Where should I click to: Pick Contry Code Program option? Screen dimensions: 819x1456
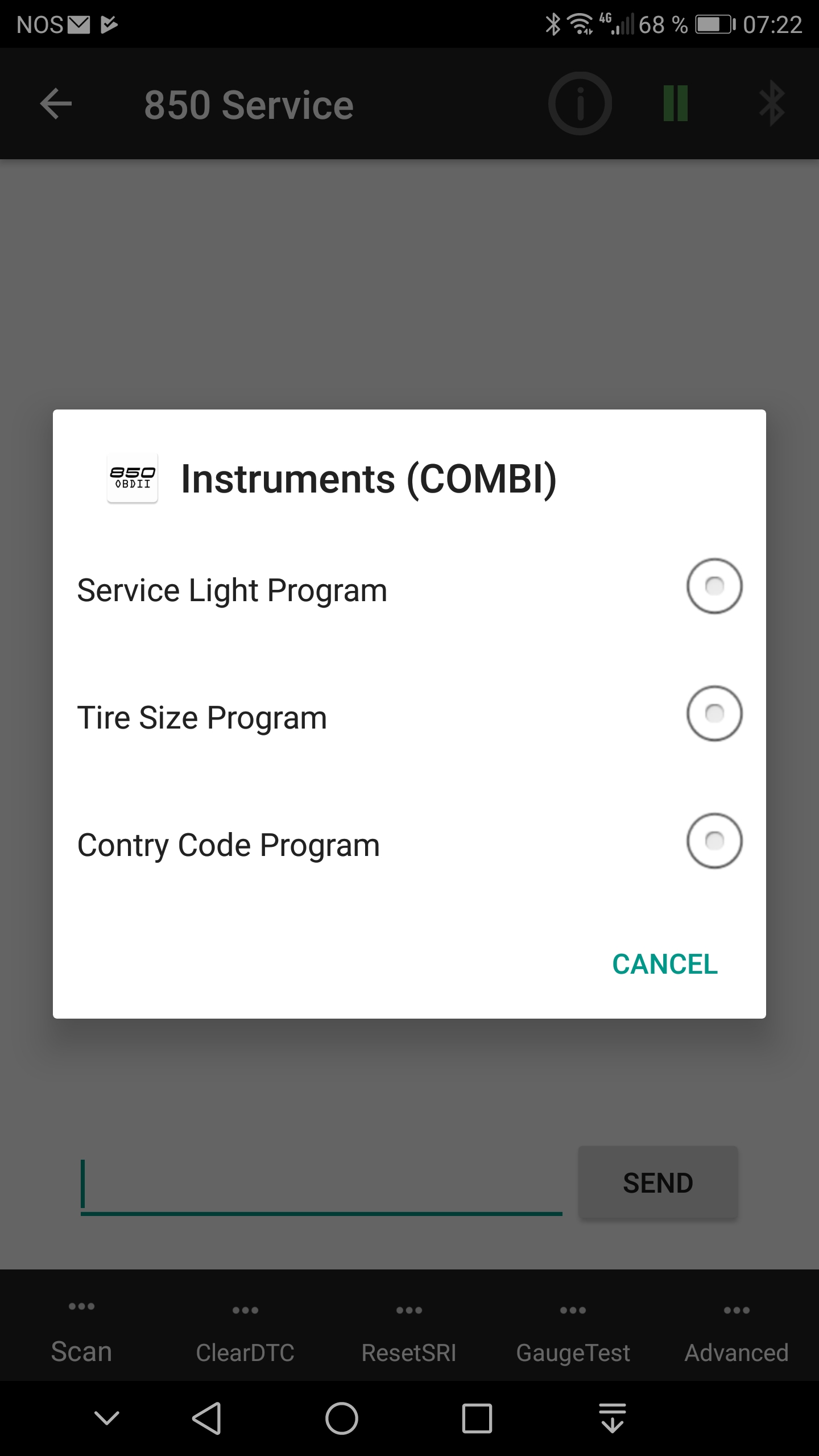[714, 841]
